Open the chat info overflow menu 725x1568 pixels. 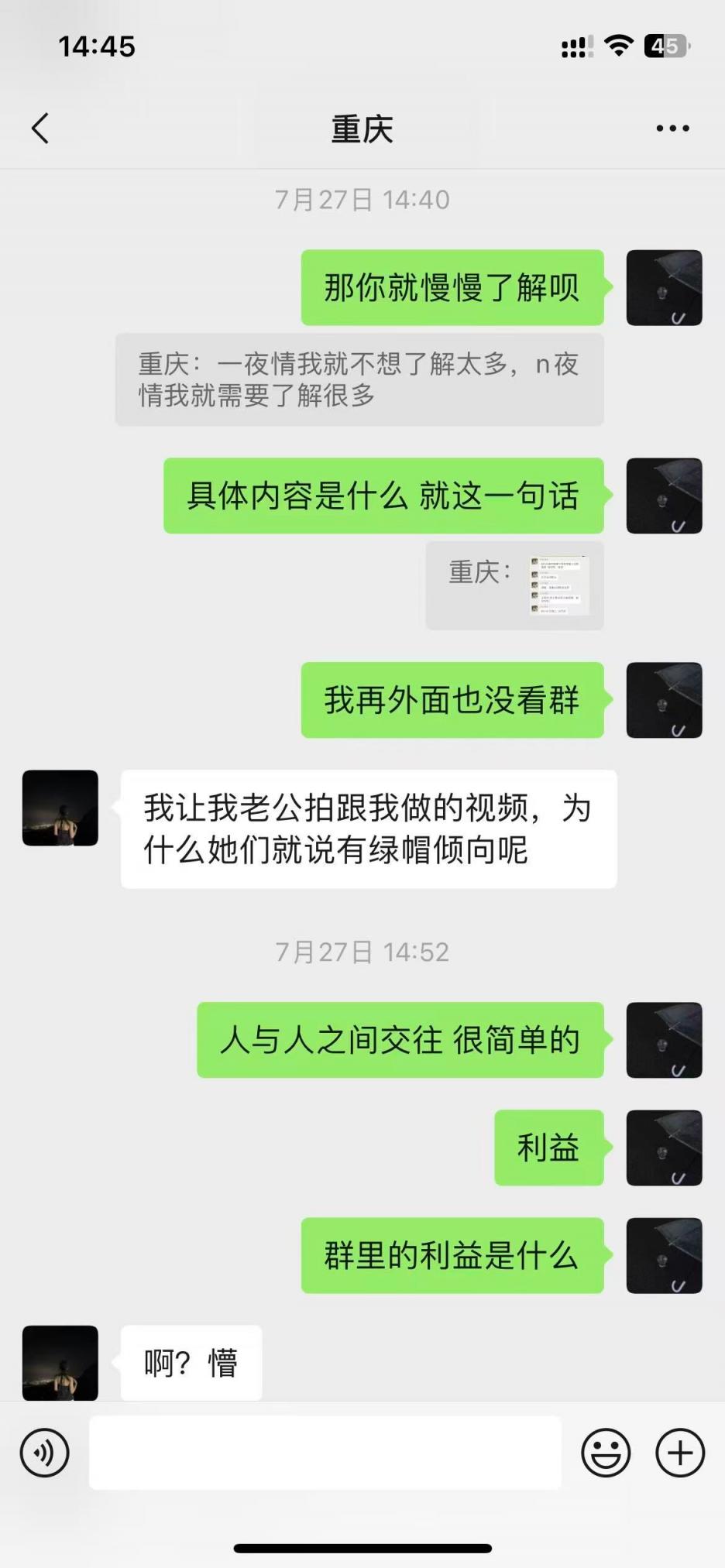tap(672, 129)
